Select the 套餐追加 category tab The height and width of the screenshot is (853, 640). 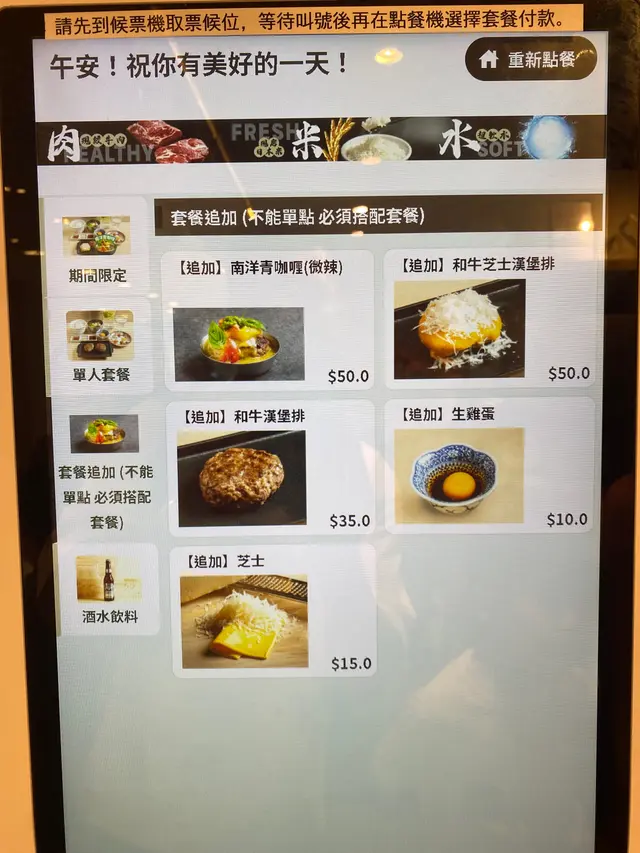pyautogui.click(x=101, y=470)
